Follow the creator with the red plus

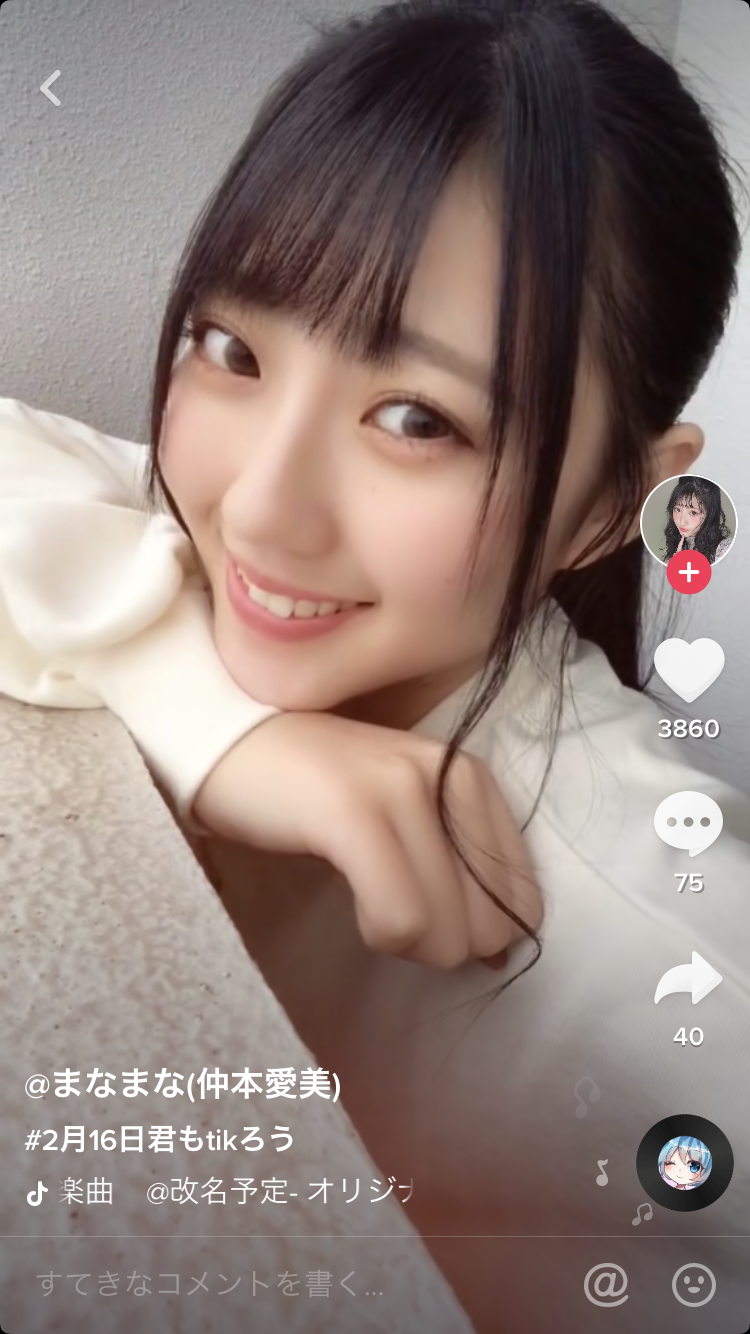pyautogui.click(x=688, y=573)
